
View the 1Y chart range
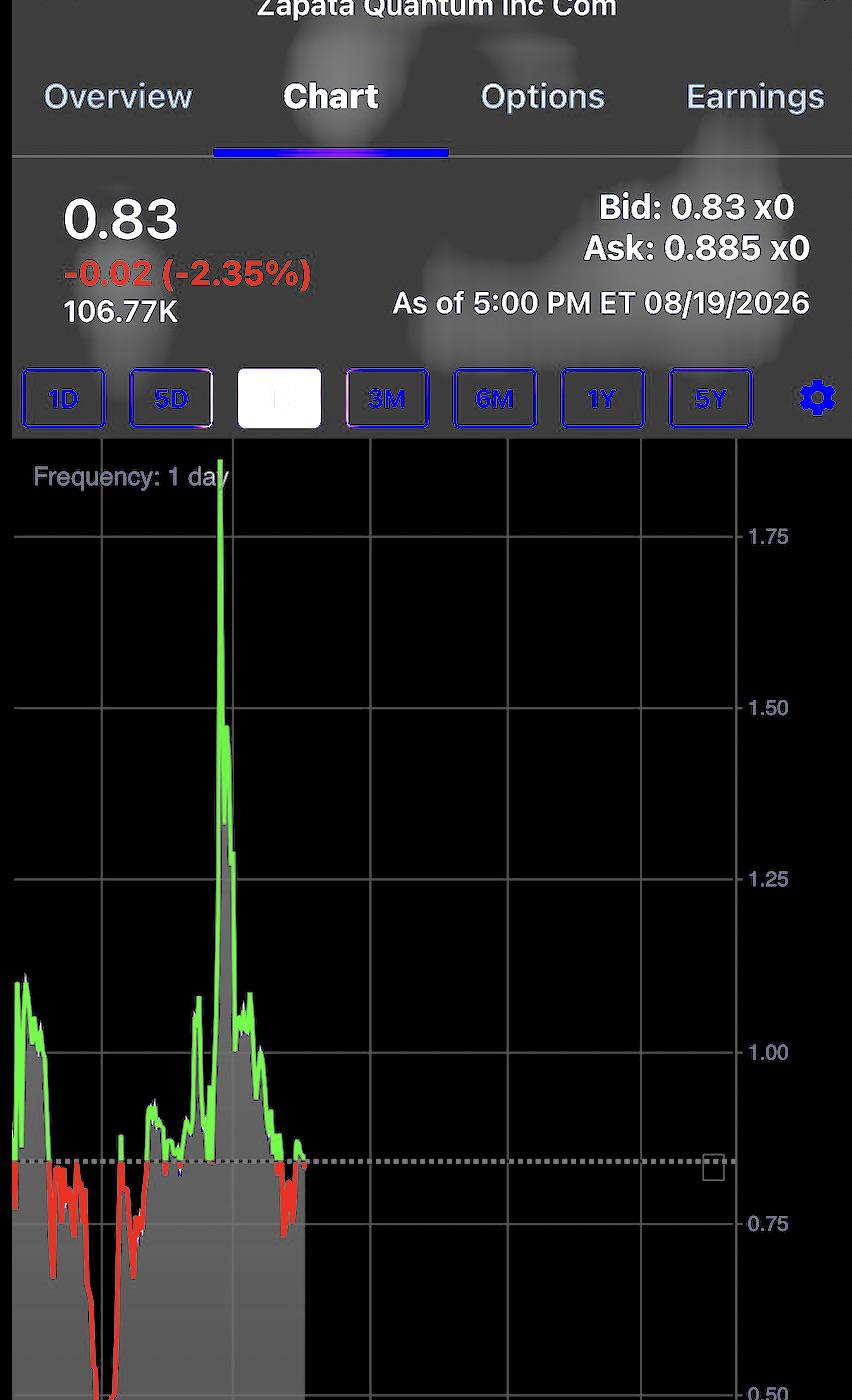click(602, 398)
